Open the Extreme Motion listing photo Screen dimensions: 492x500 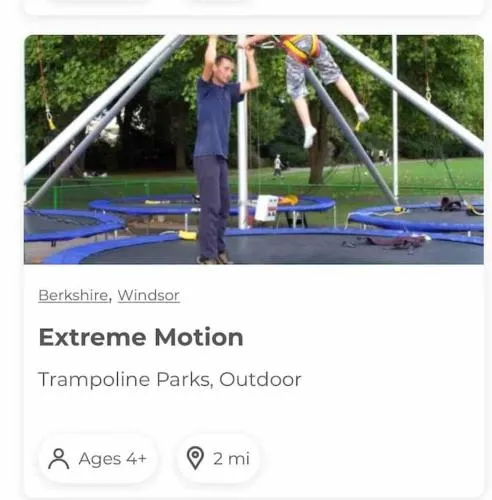[254, 149]
